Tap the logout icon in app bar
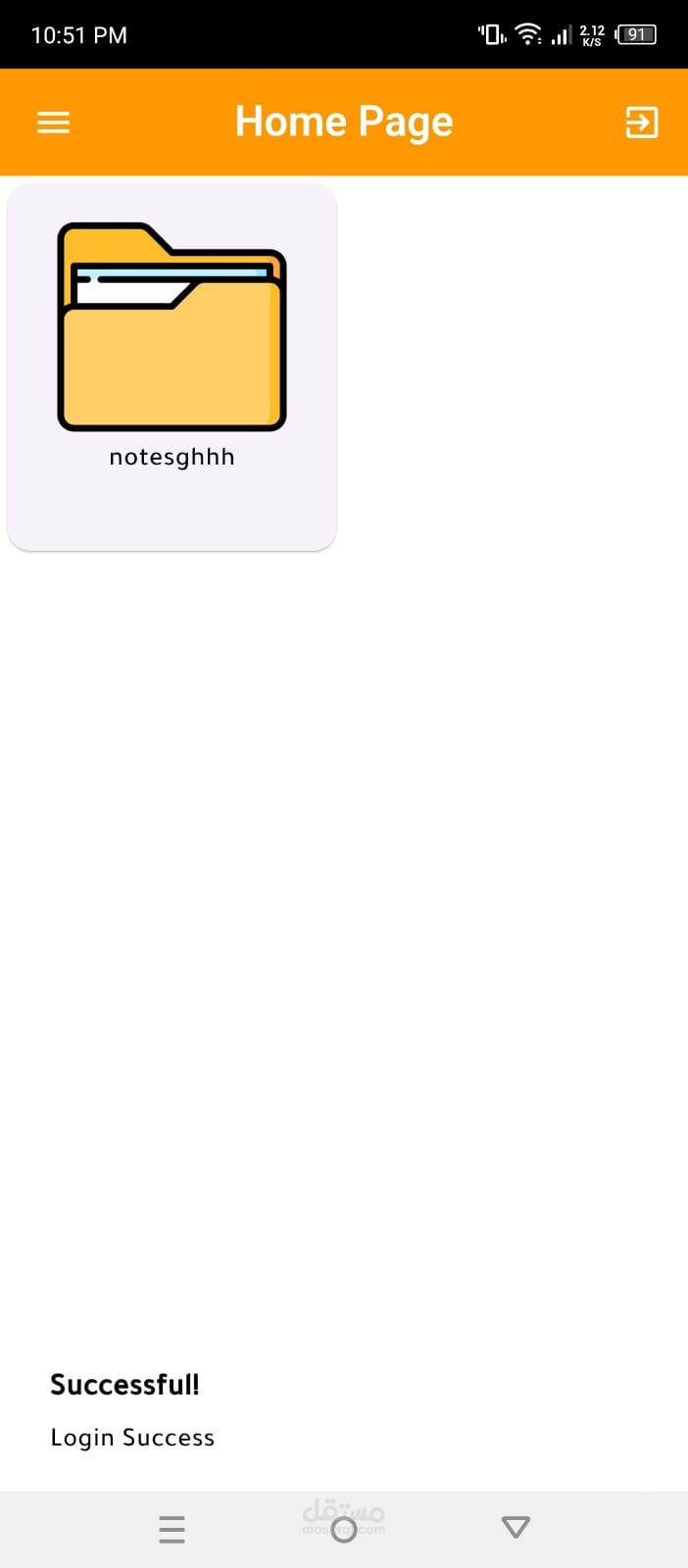 point(642,122)
